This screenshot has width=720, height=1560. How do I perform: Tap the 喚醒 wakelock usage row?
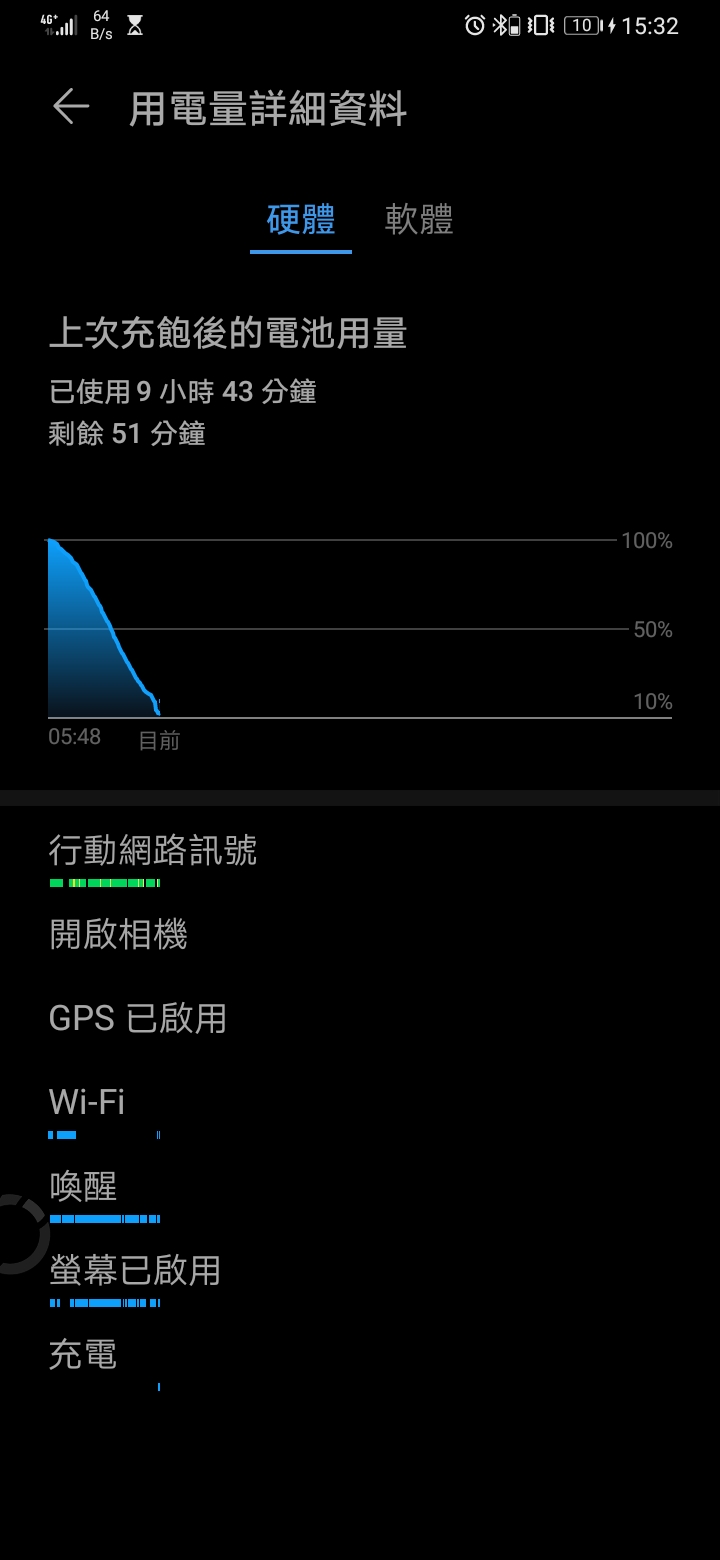[83, 1186]
